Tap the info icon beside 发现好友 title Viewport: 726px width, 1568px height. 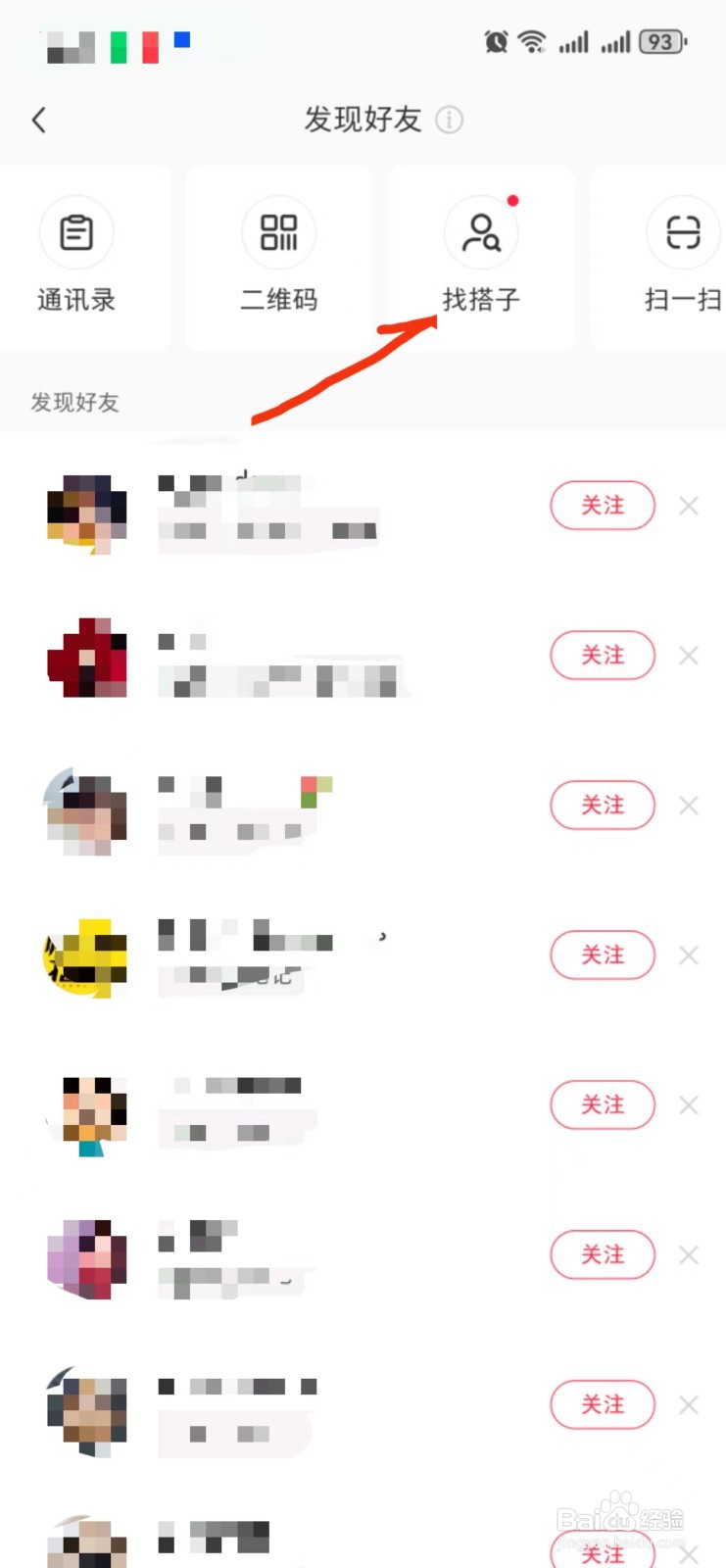click(450, 121)
